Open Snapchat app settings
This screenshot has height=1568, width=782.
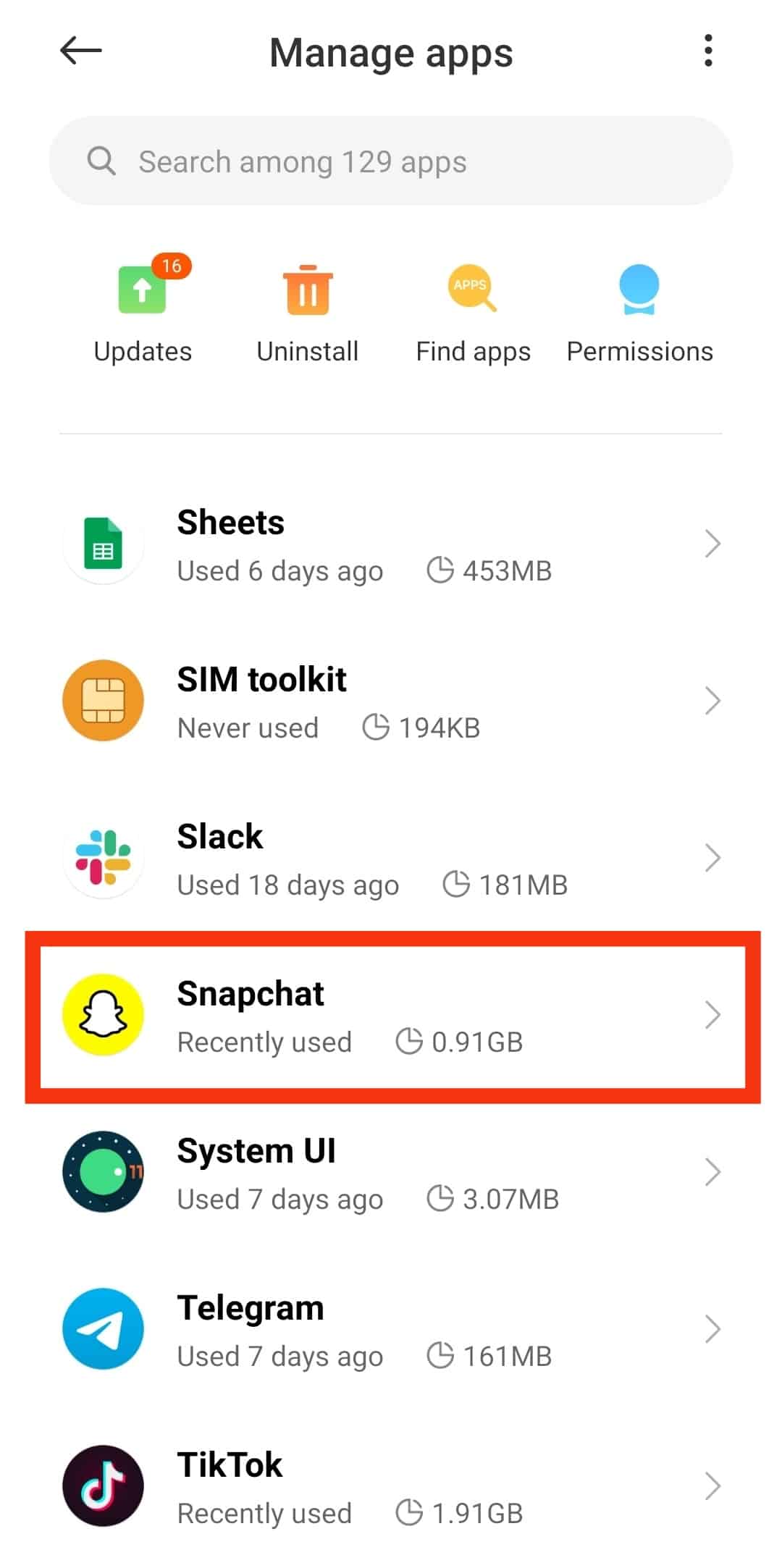click(391, 1016)
